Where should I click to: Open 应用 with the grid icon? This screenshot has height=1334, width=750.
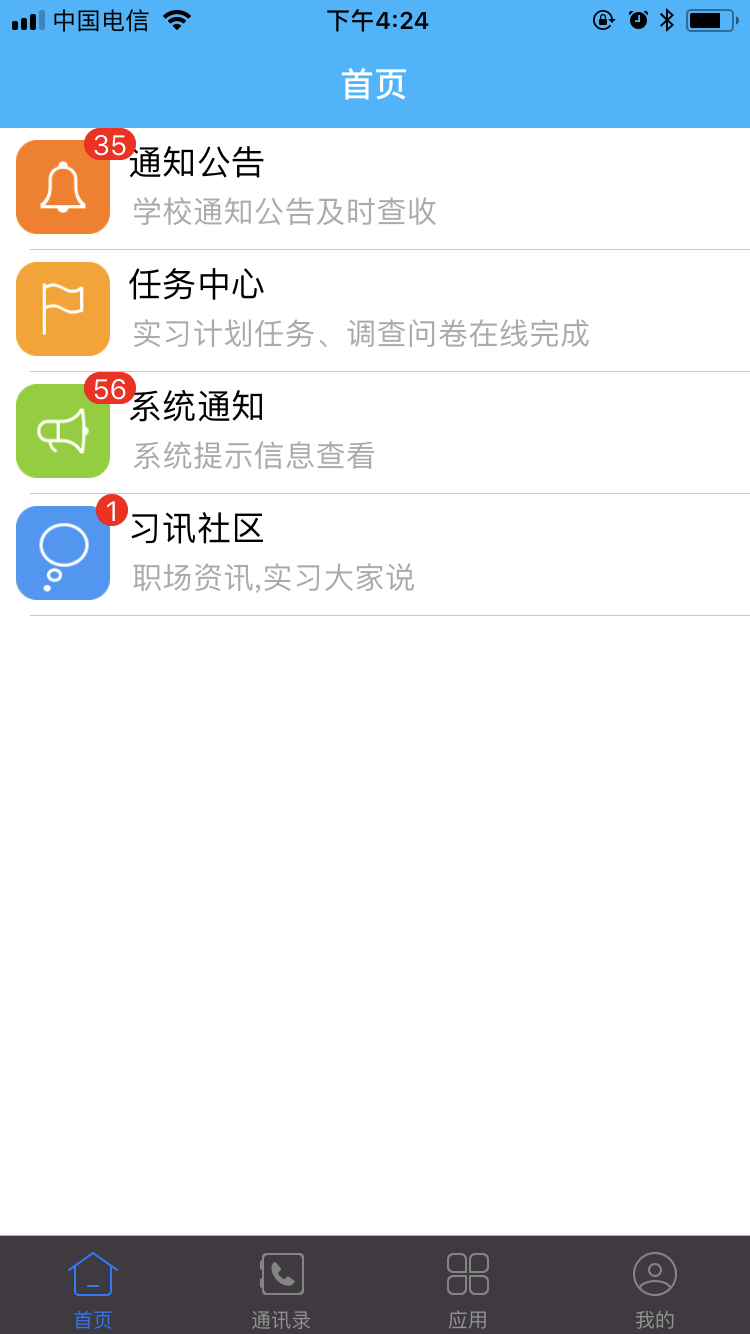tap(468, 1271)
